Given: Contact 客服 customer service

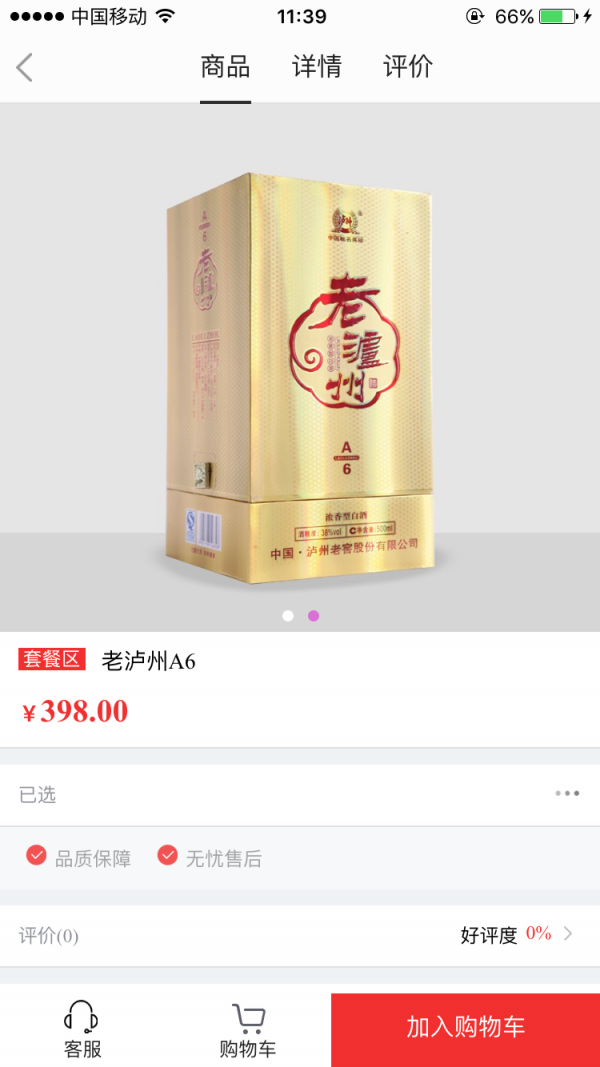Looking at the screenshot, I should 82,1030.
